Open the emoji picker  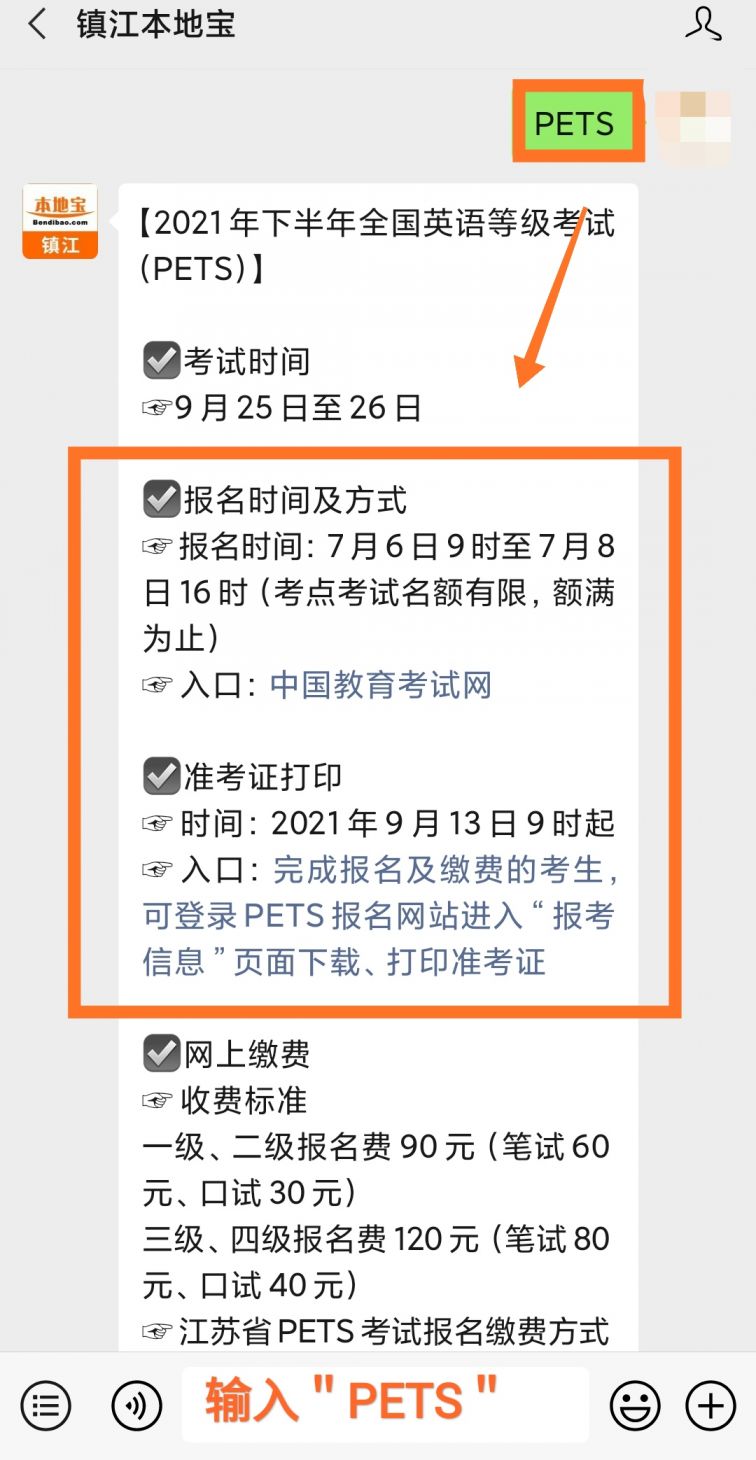[635, 1406]
